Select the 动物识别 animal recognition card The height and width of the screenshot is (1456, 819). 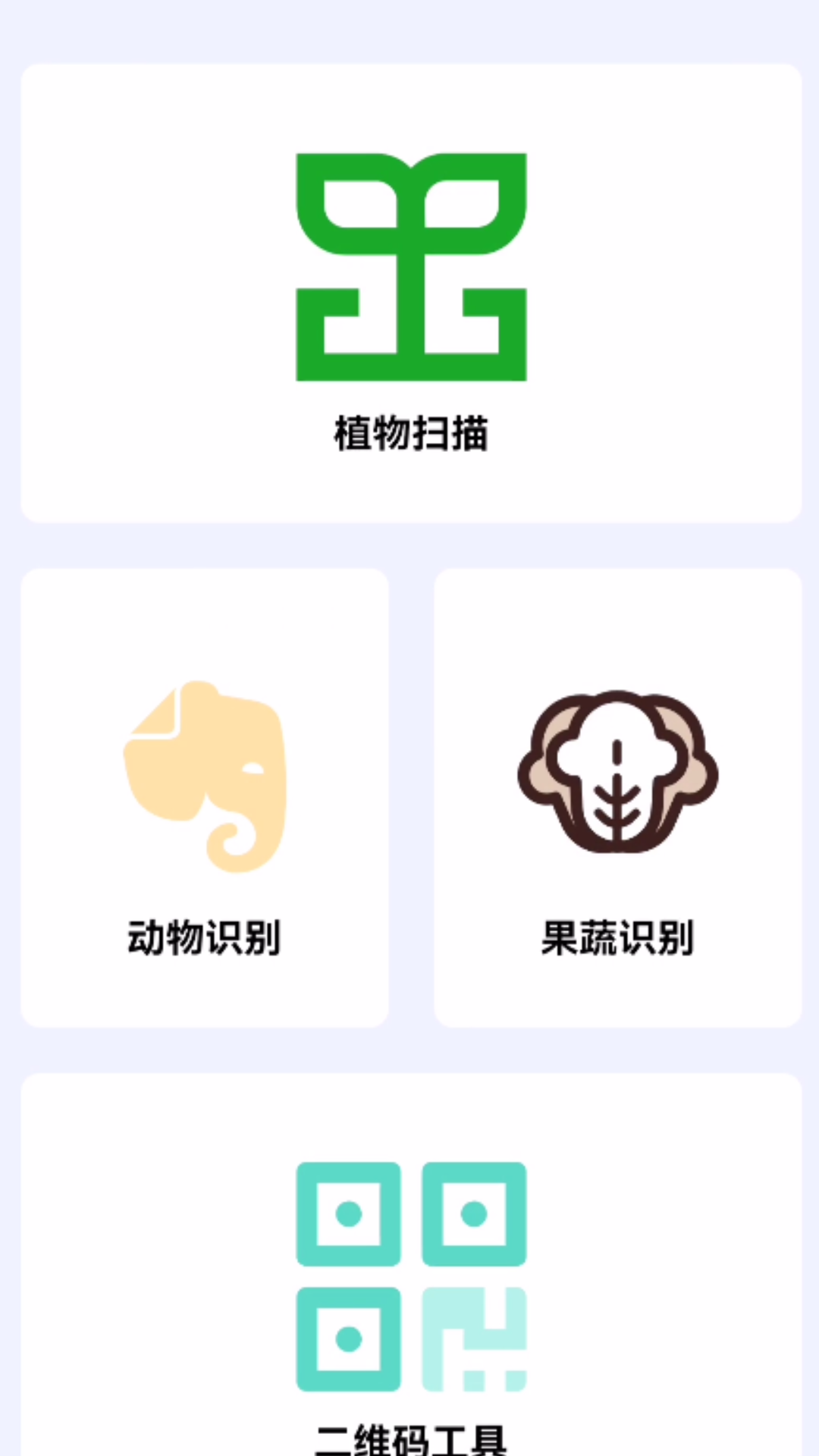205,798
